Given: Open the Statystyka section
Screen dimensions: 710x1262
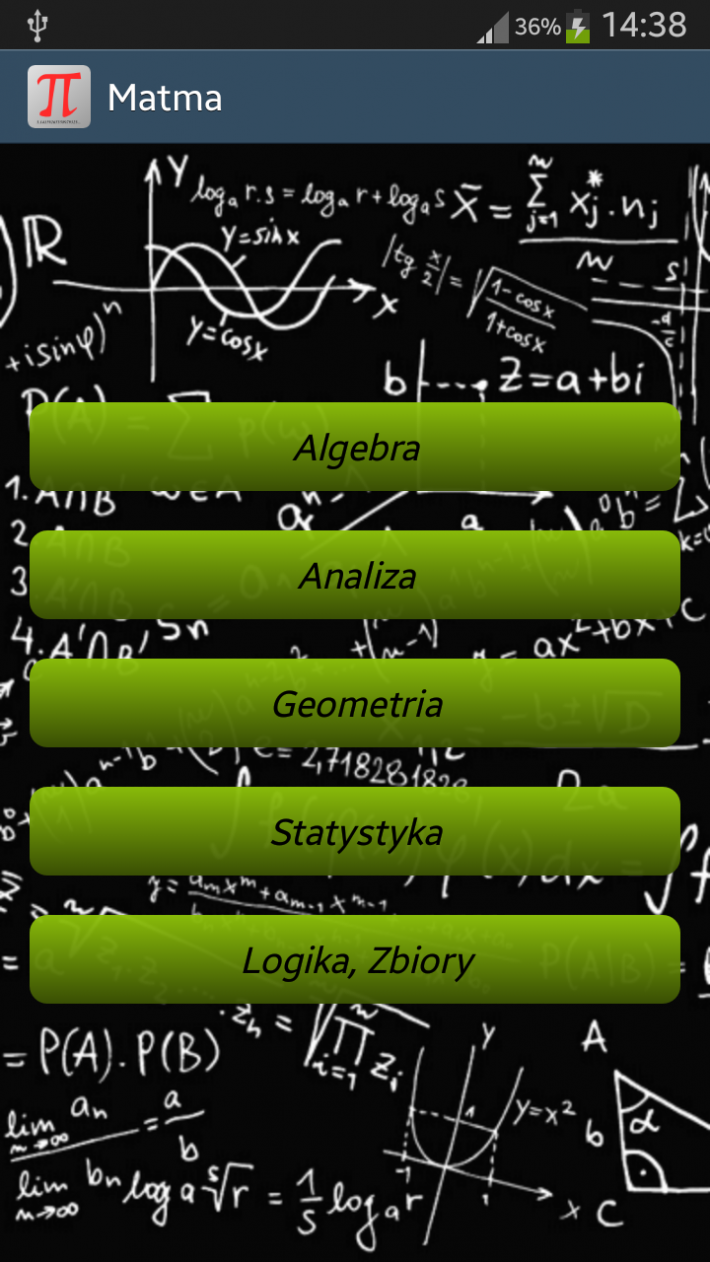Looking at the screenshot, I should click(355, 831).
